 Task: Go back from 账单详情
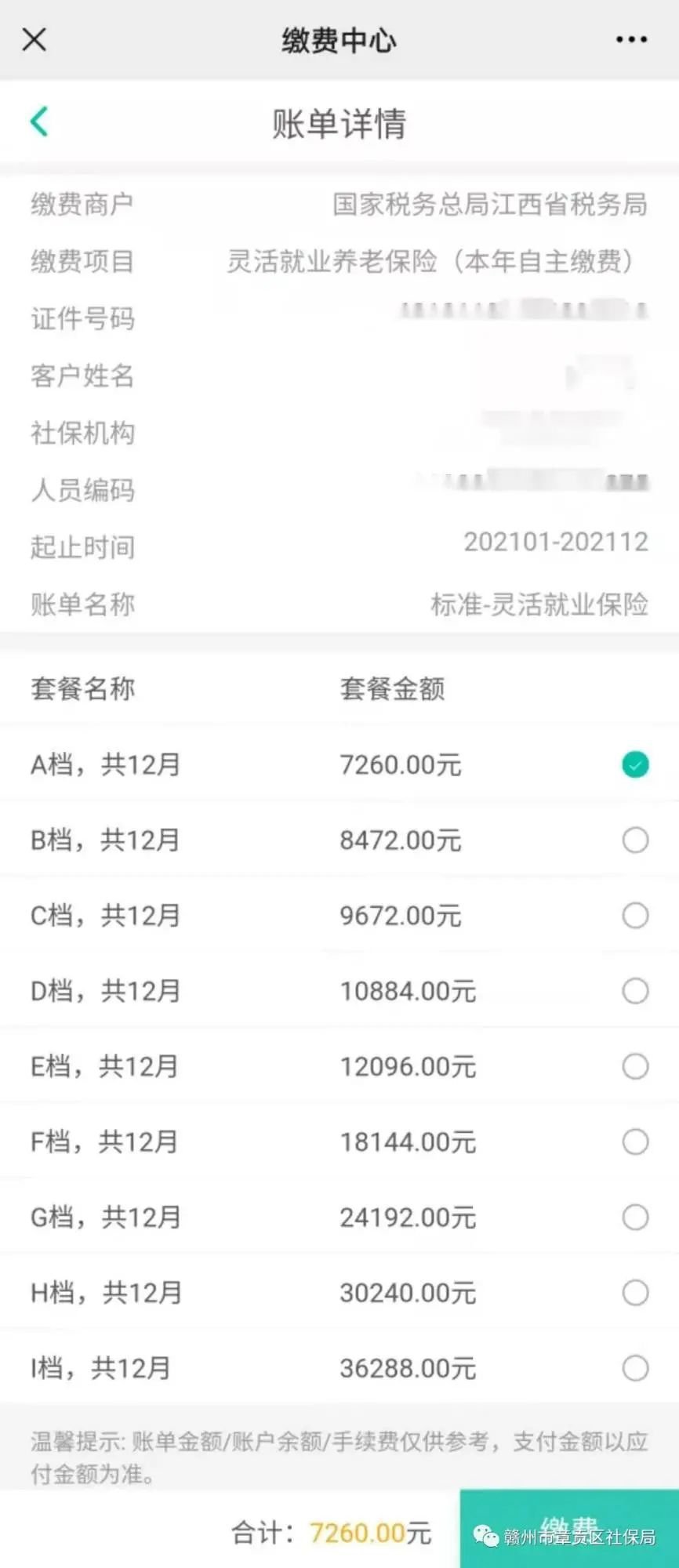tap(39, 122)
